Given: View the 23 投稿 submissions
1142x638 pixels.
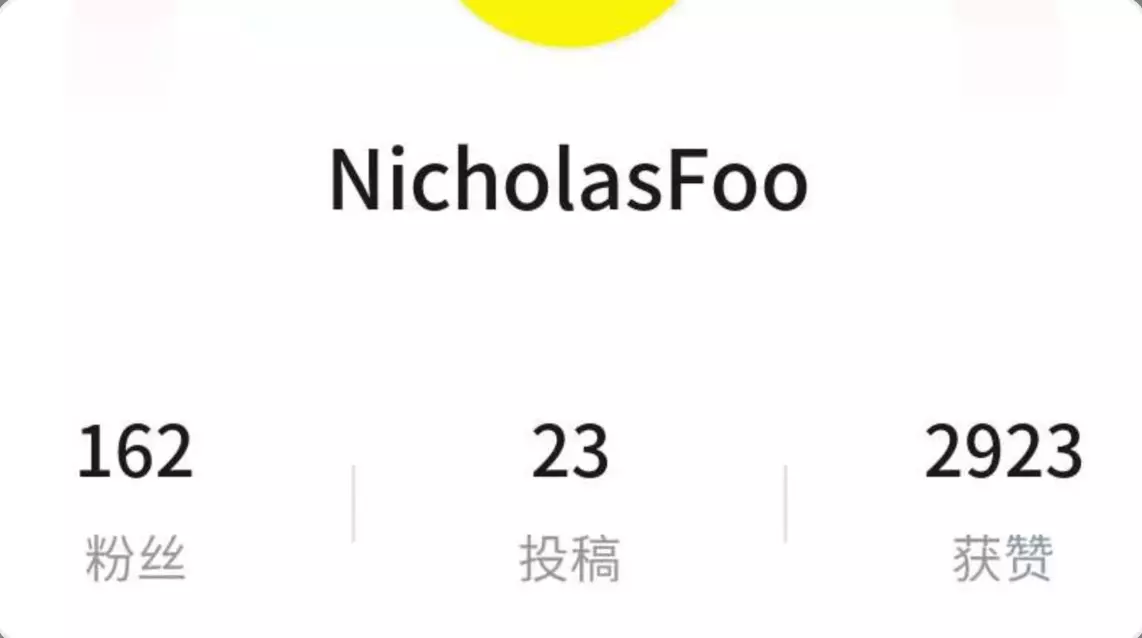Looking at the screenshot, I should 570,501.
